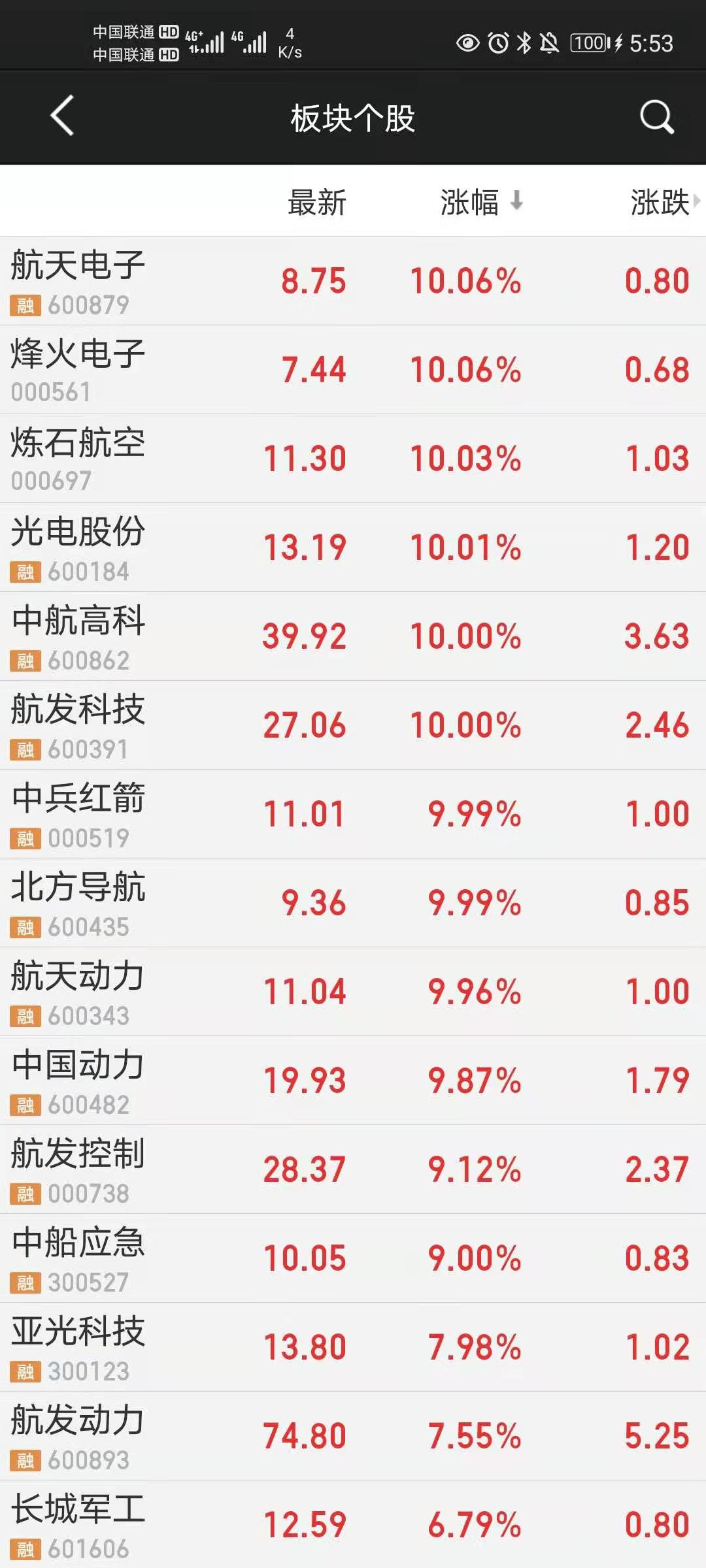Sort stocks by 最新 price
Image resolution: width=706 pixels, height=1568 pixels.
point(317,202)
